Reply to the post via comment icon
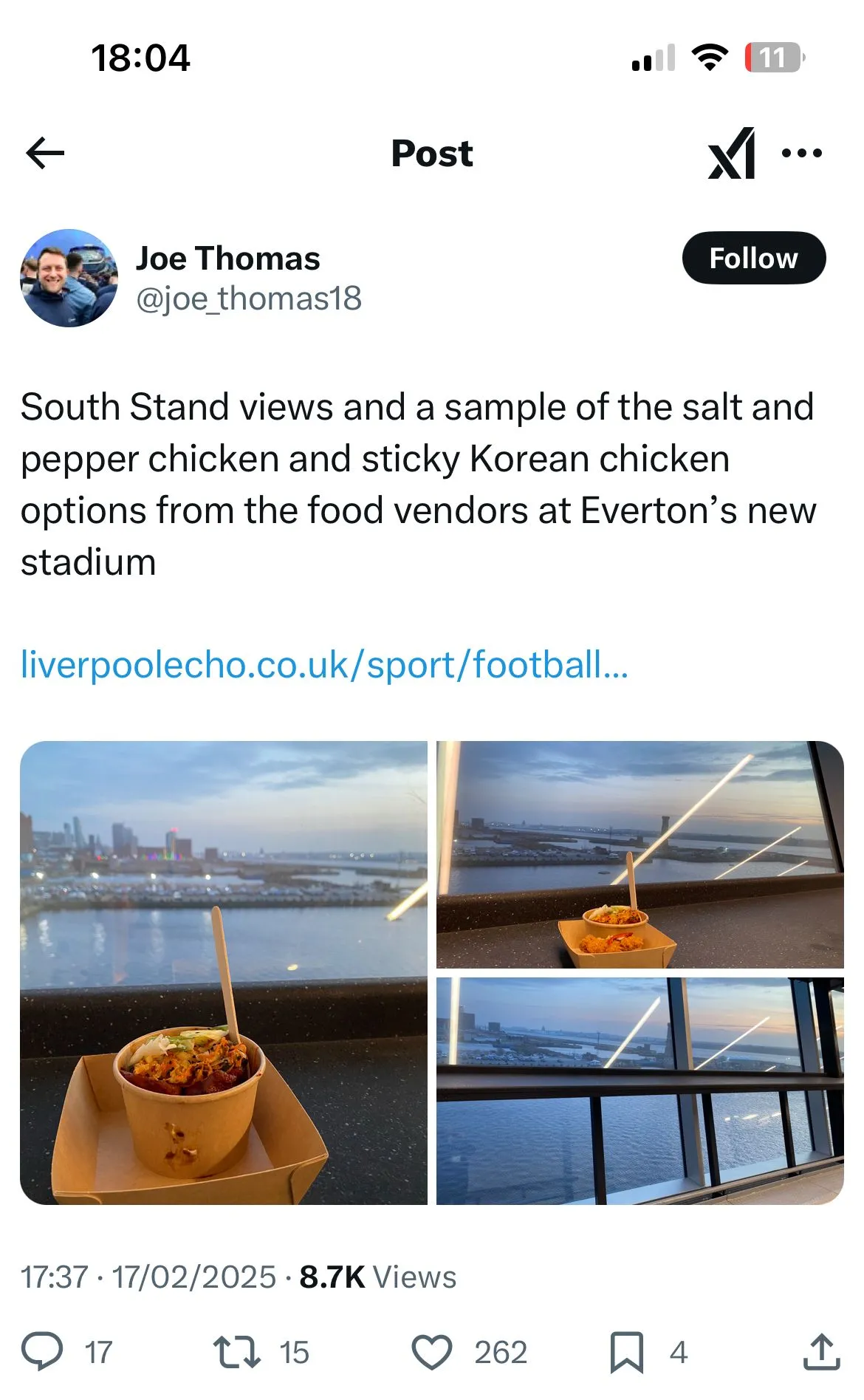This screenshot has height=1400, width=864. coord(42,1351)
